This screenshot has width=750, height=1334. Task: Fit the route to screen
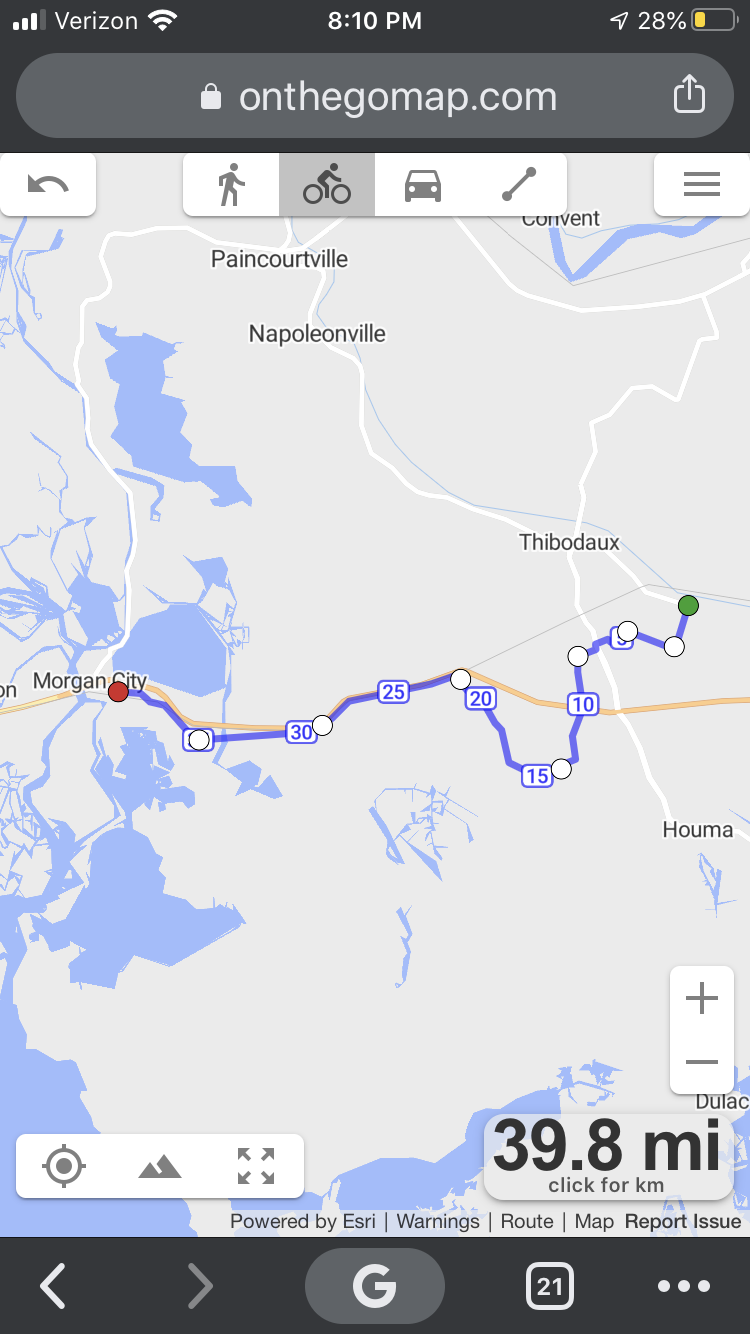coord(256,1166)
